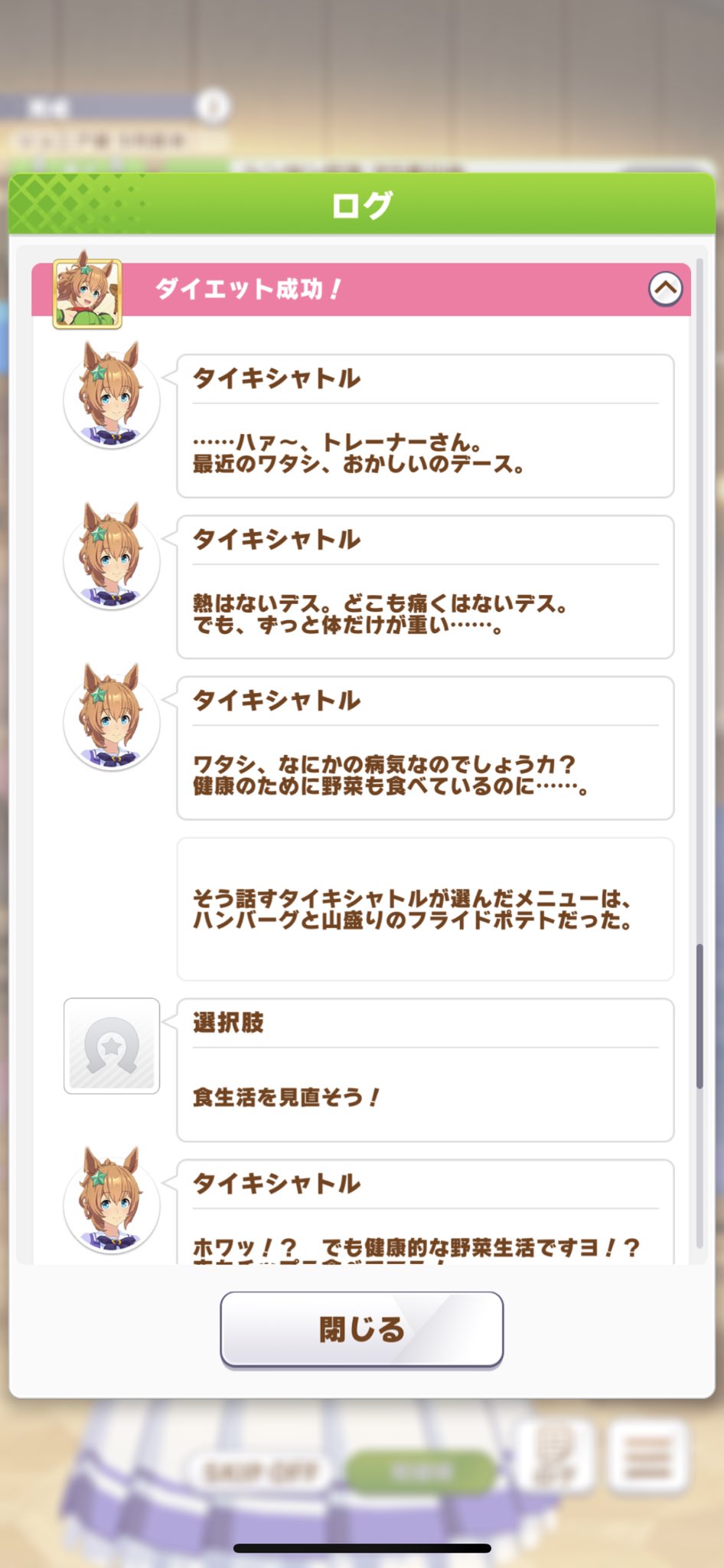Close the log with 閉じる button

coord(361,1329)
